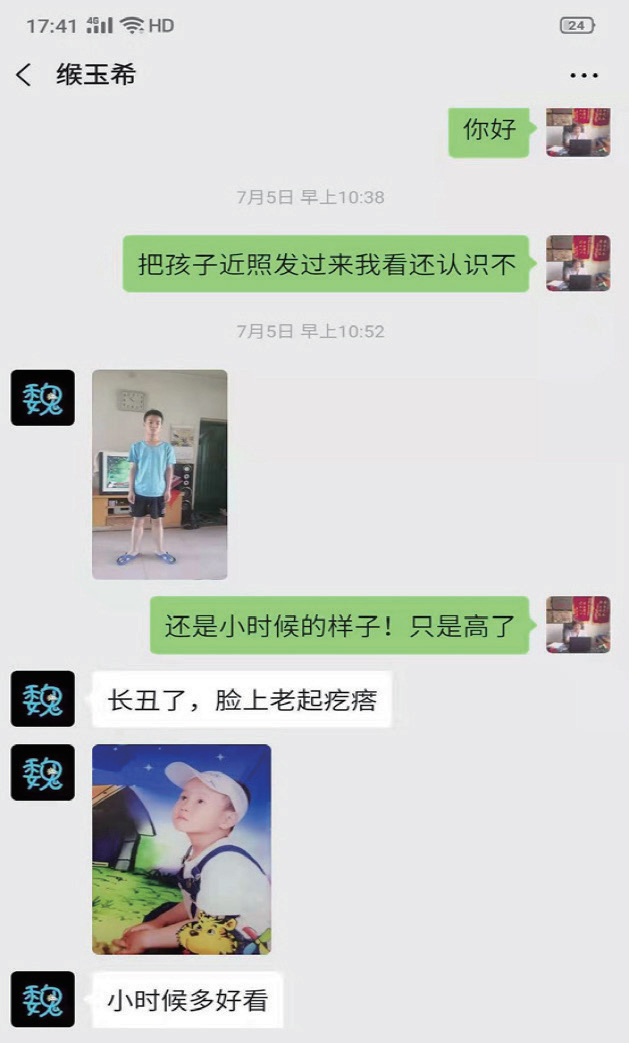Tap 魏 avatar next to 小时候多好看 message
The width and height of the screenshot is (629, 1043).
click(43, 998)
